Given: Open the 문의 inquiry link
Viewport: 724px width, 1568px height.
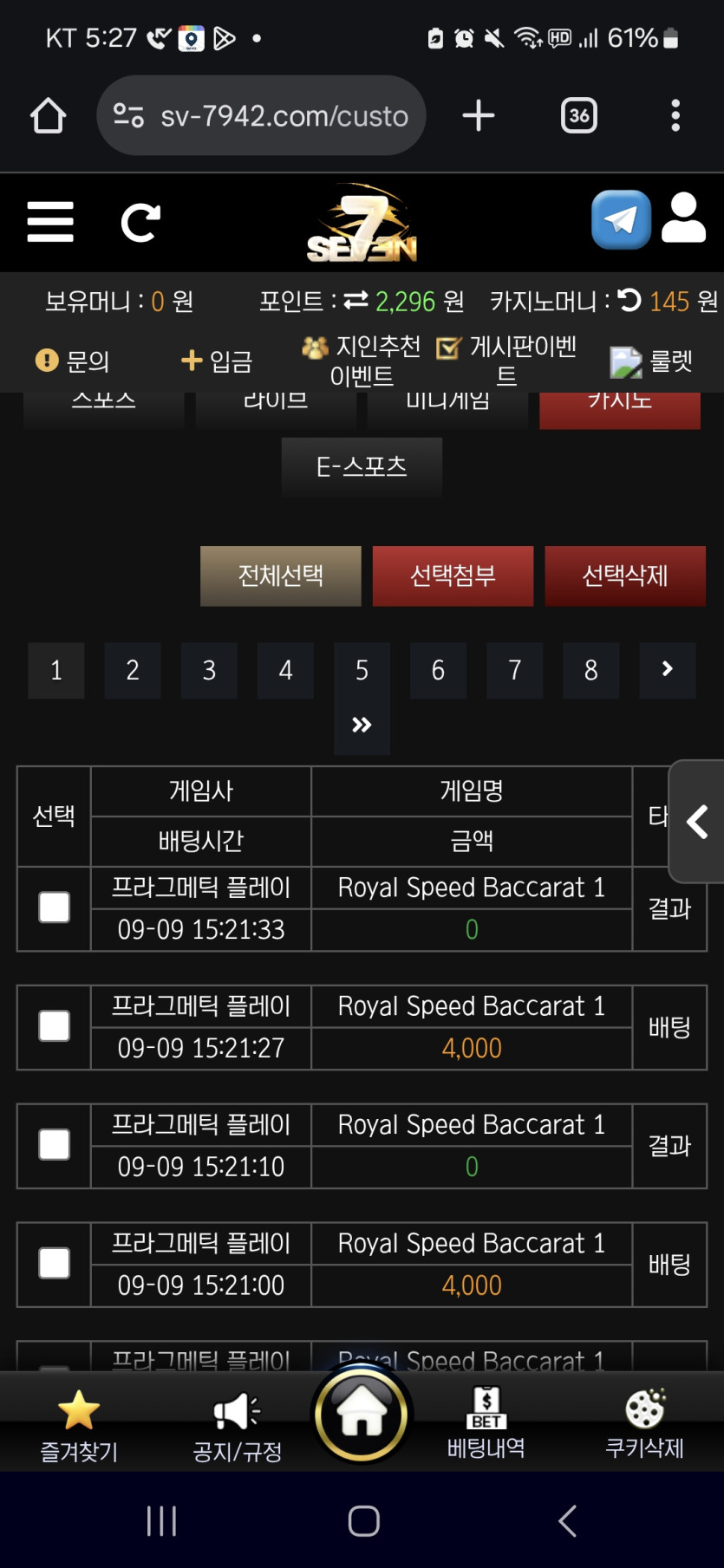Looking at the screenshot, I should coord(73,361).
